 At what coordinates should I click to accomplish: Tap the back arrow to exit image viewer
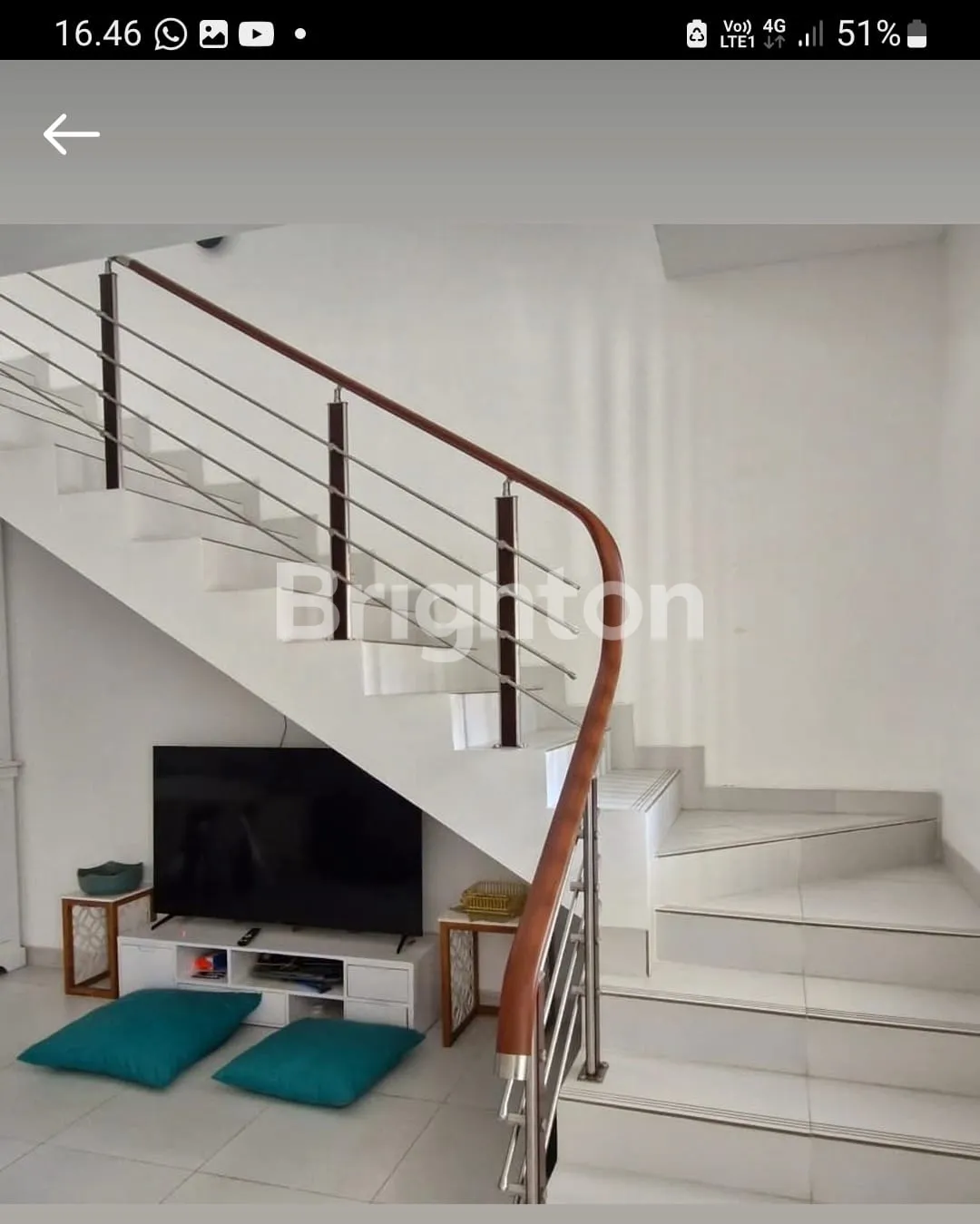pyautogui.click(x=71, y=134)
